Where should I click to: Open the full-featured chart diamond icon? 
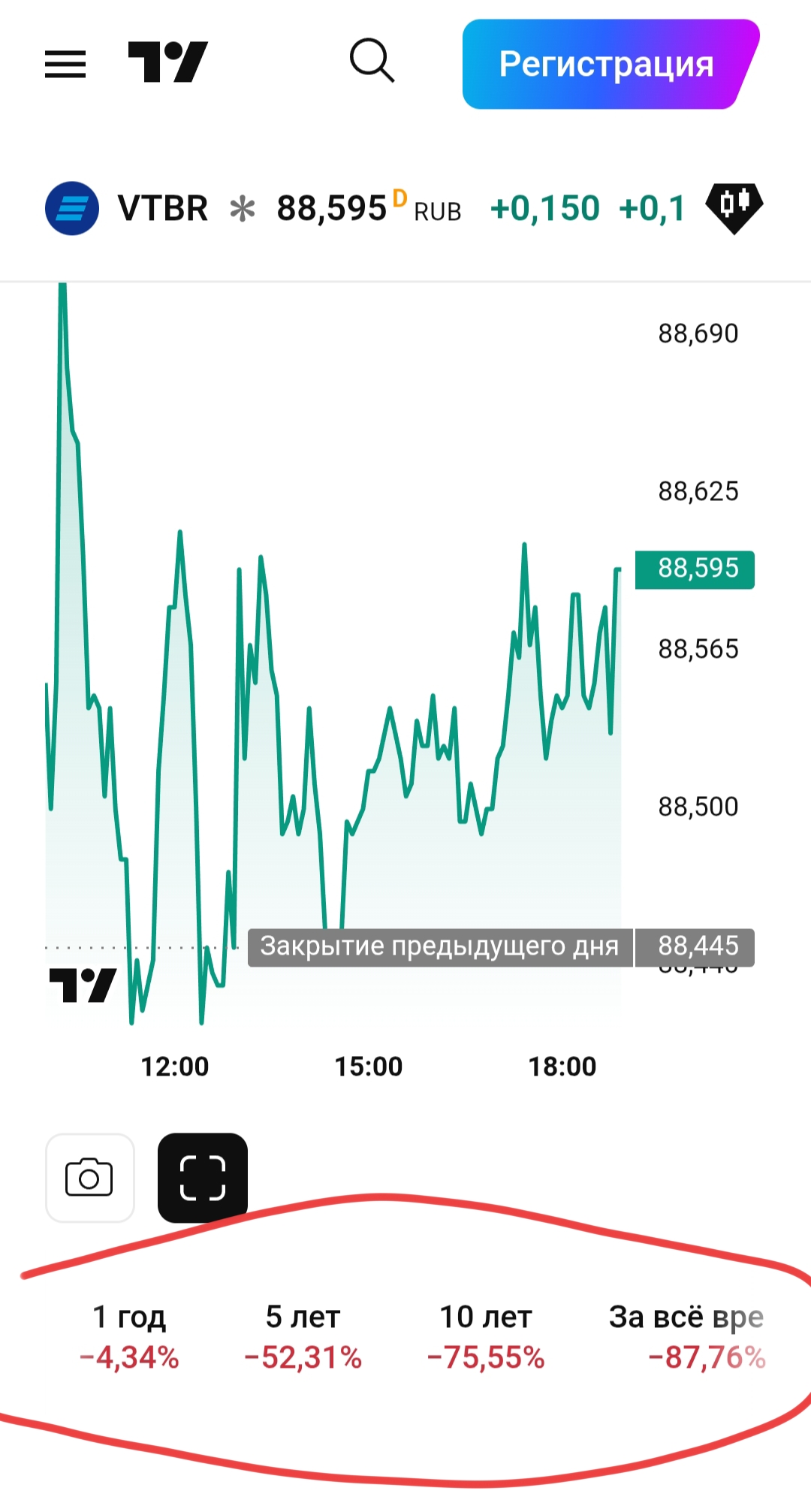point(734,207)
